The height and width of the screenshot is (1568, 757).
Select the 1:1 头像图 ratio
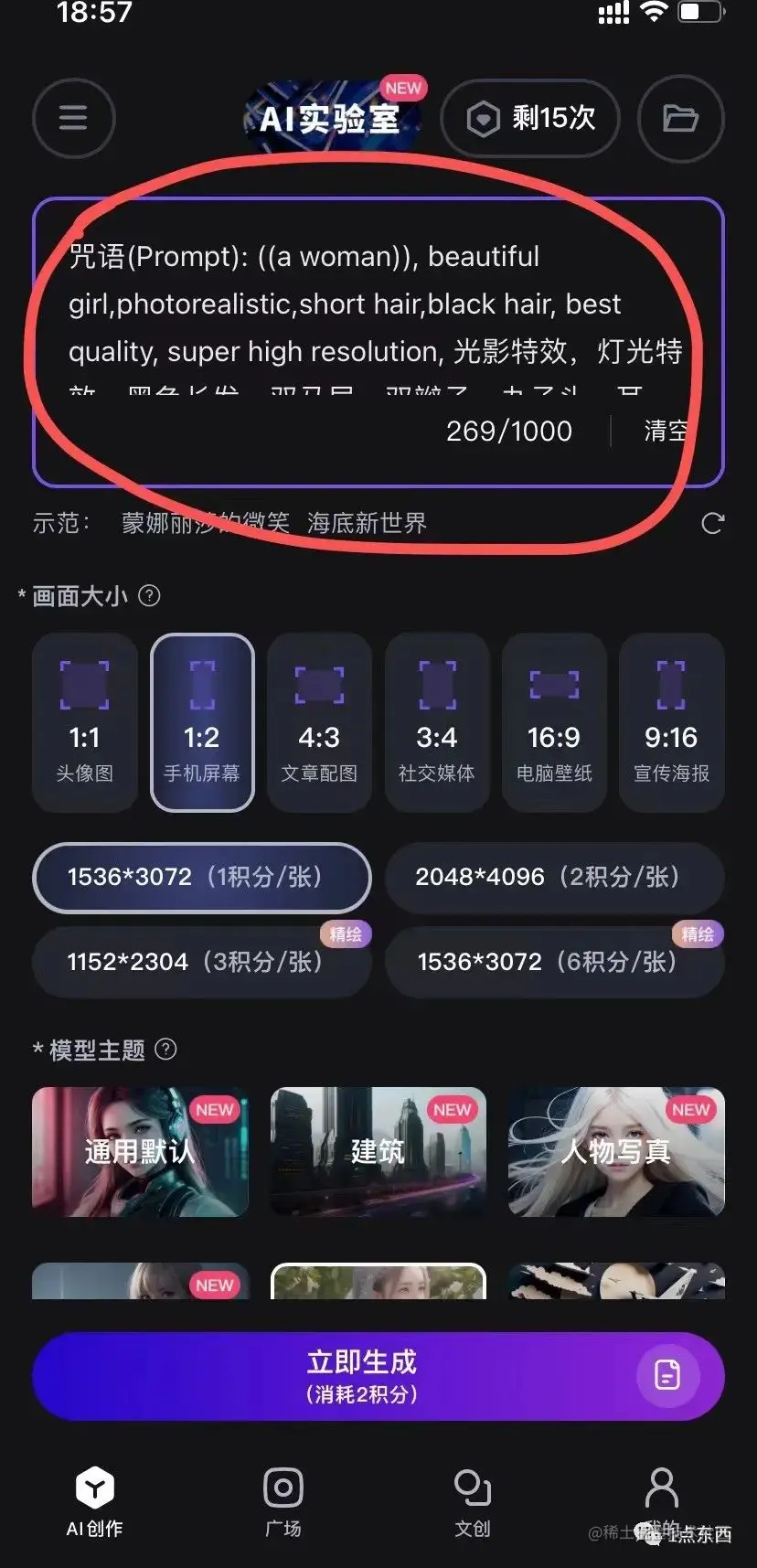coord(84,722)
